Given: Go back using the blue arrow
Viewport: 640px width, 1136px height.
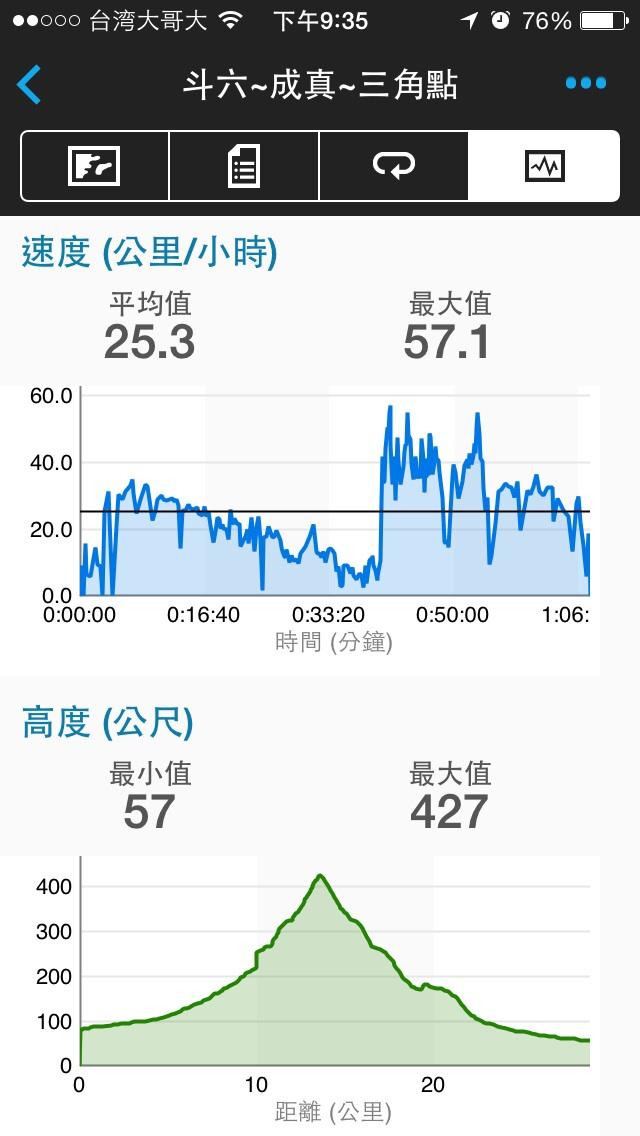Looking at the screenshot, I should [30, 85].
